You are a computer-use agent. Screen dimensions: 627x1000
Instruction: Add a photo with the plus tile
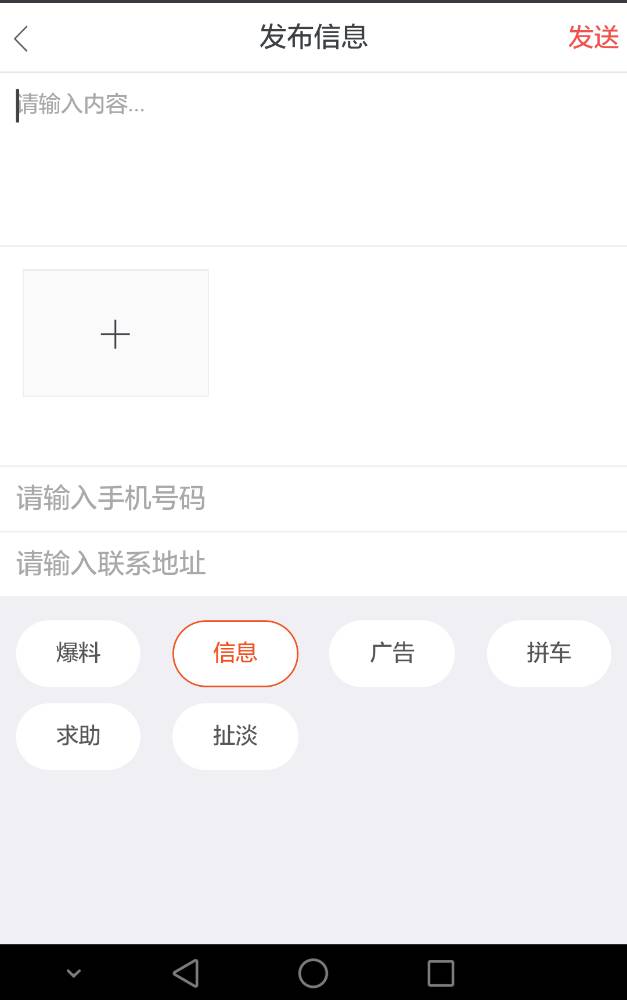pyautogui.click(x=116, y=333)
